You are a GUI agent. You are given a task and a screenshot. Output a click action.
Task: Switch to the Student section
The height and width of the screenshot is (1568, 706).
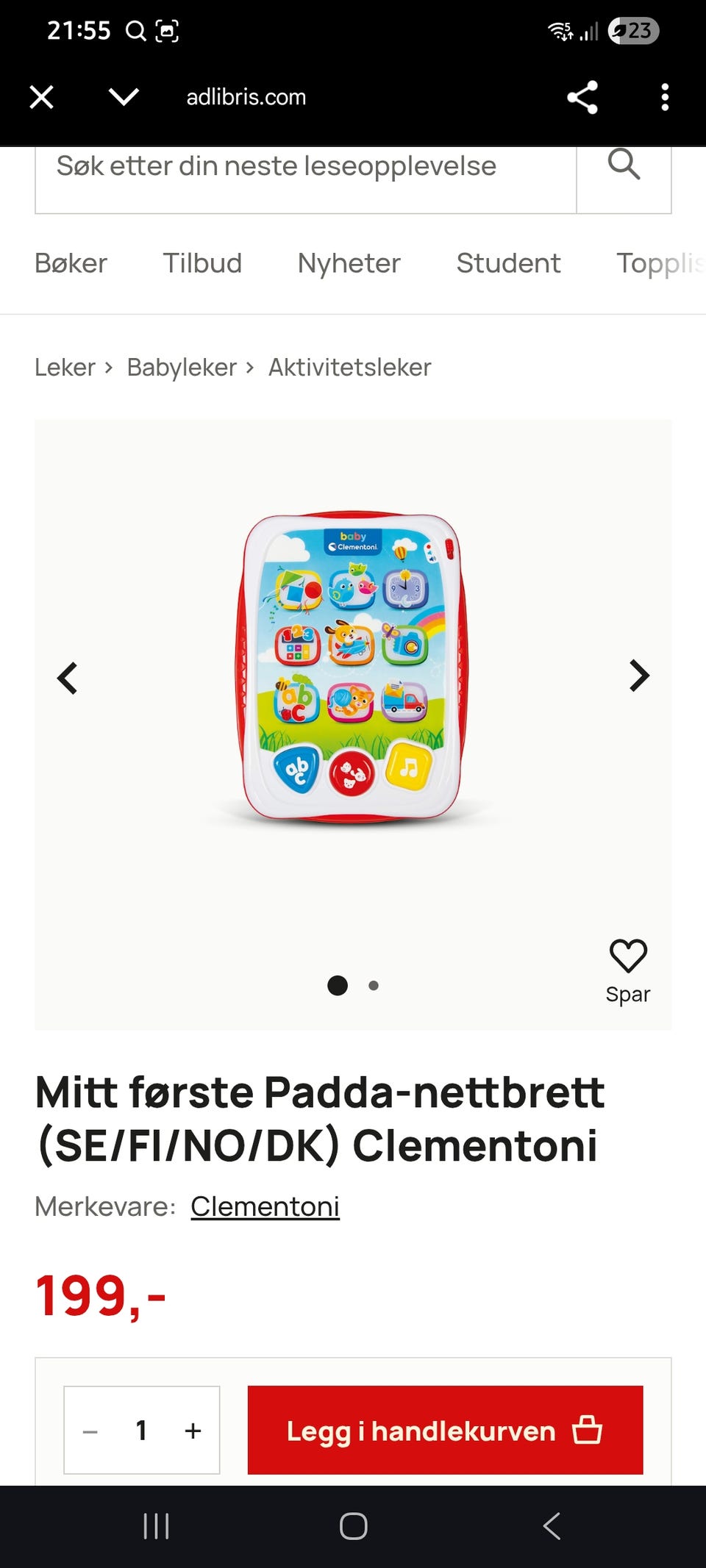click(508, 263)
